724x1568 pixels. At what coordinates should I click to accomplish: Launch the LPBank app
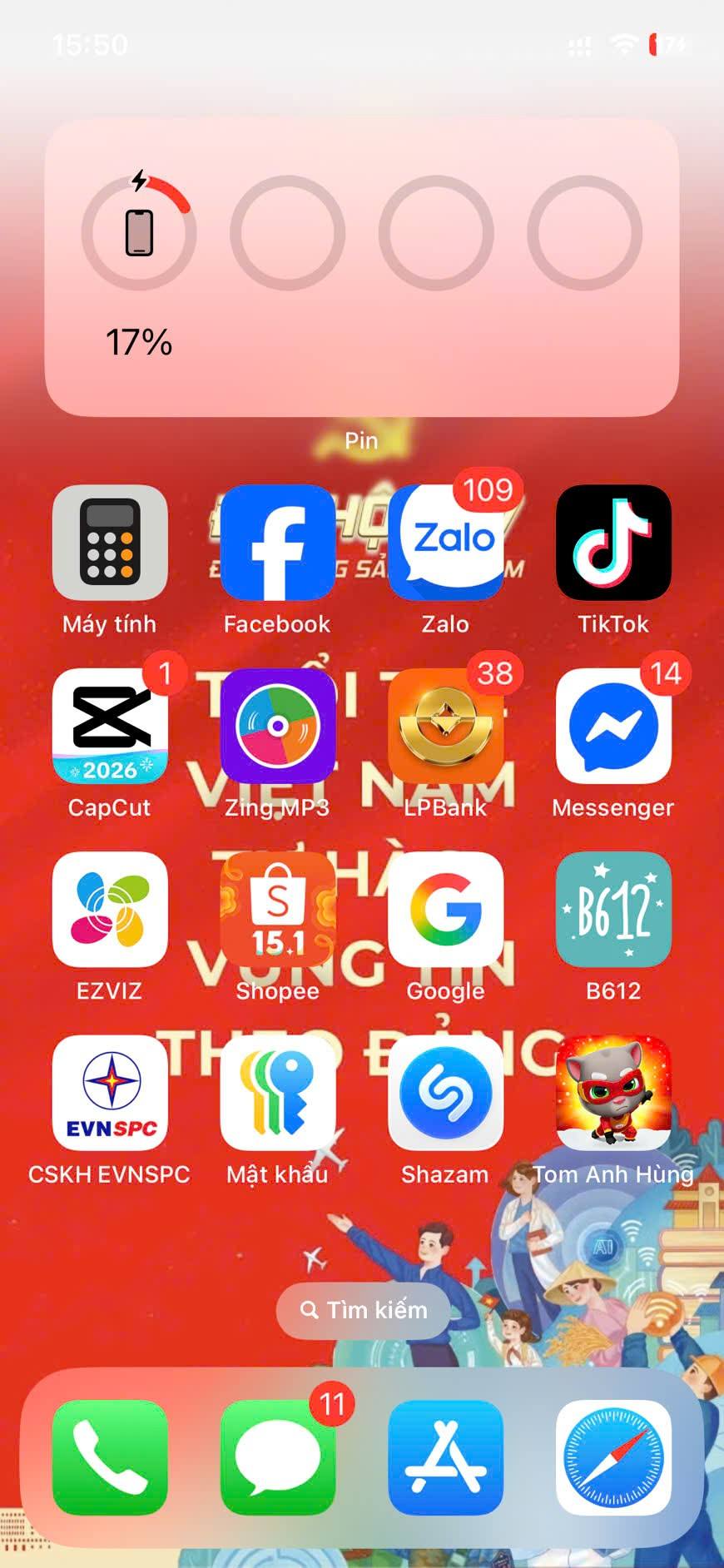tap(445, 726)
